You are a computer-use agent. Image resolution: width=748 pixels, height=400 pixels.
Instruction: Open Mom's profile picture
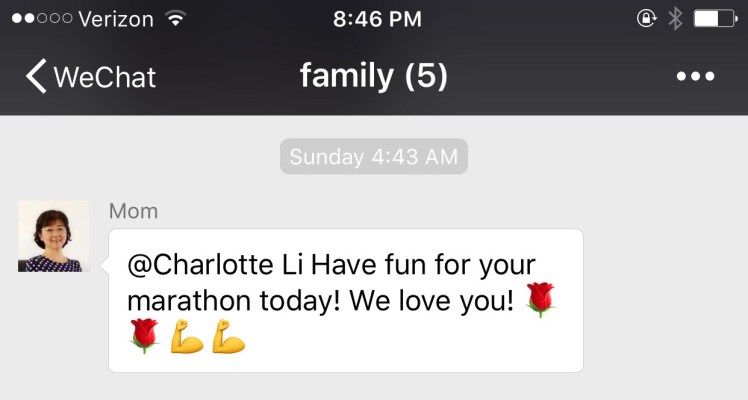pyautogui.click(x=54, y=237)
